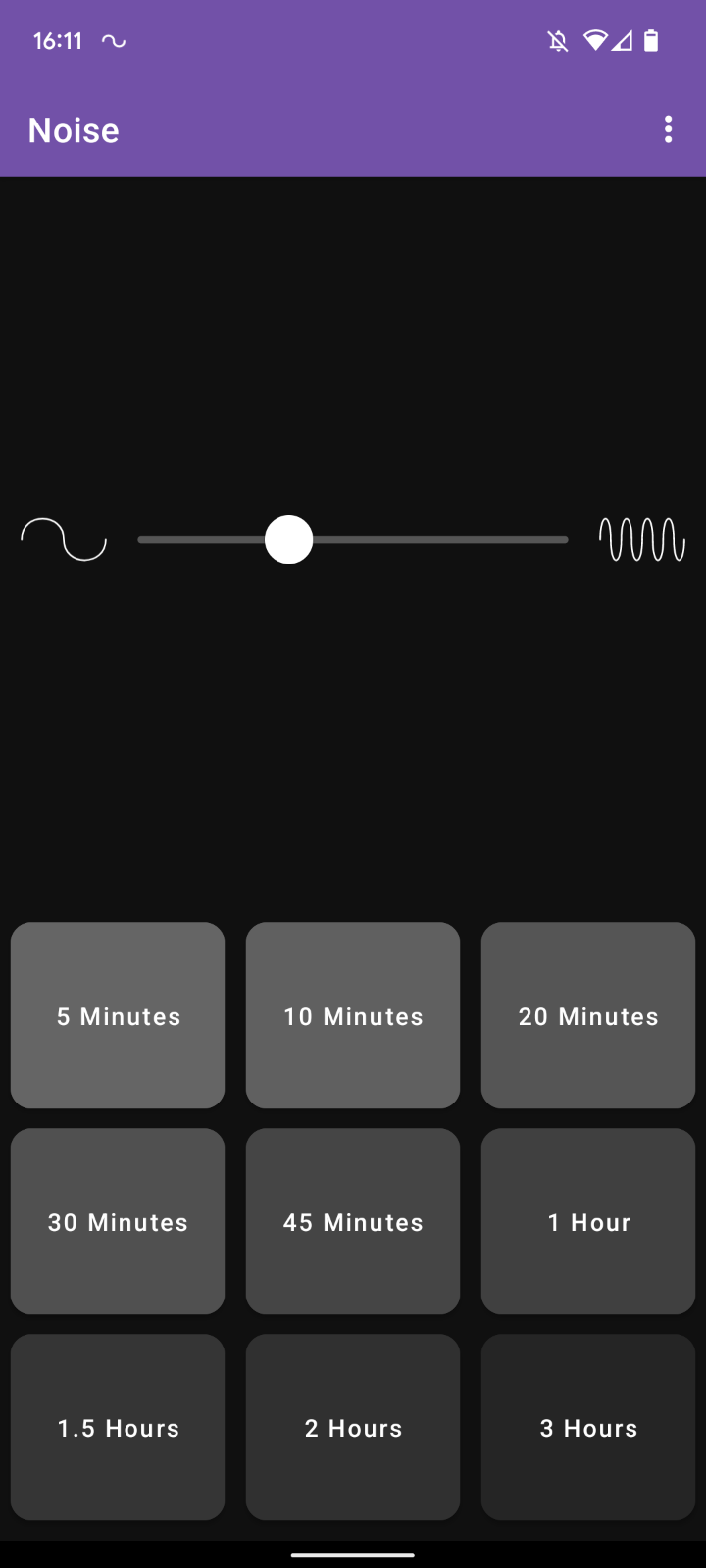This screenshot has width=706, height=1568.
Task: Select 1.5 Hours duration
Action: pos(118,1427)
